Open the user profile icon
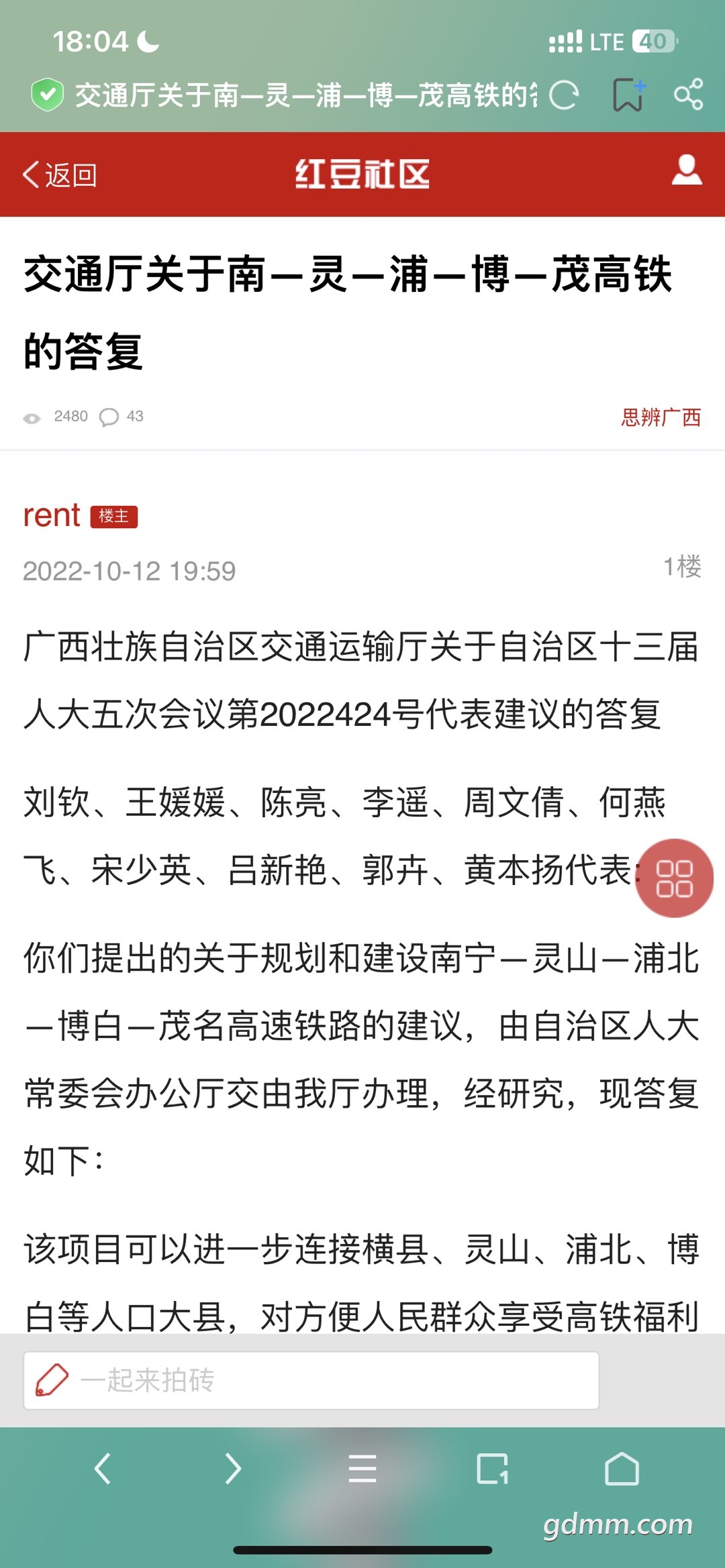Screen dimensions: 725x1568 [x=686, y=171]
